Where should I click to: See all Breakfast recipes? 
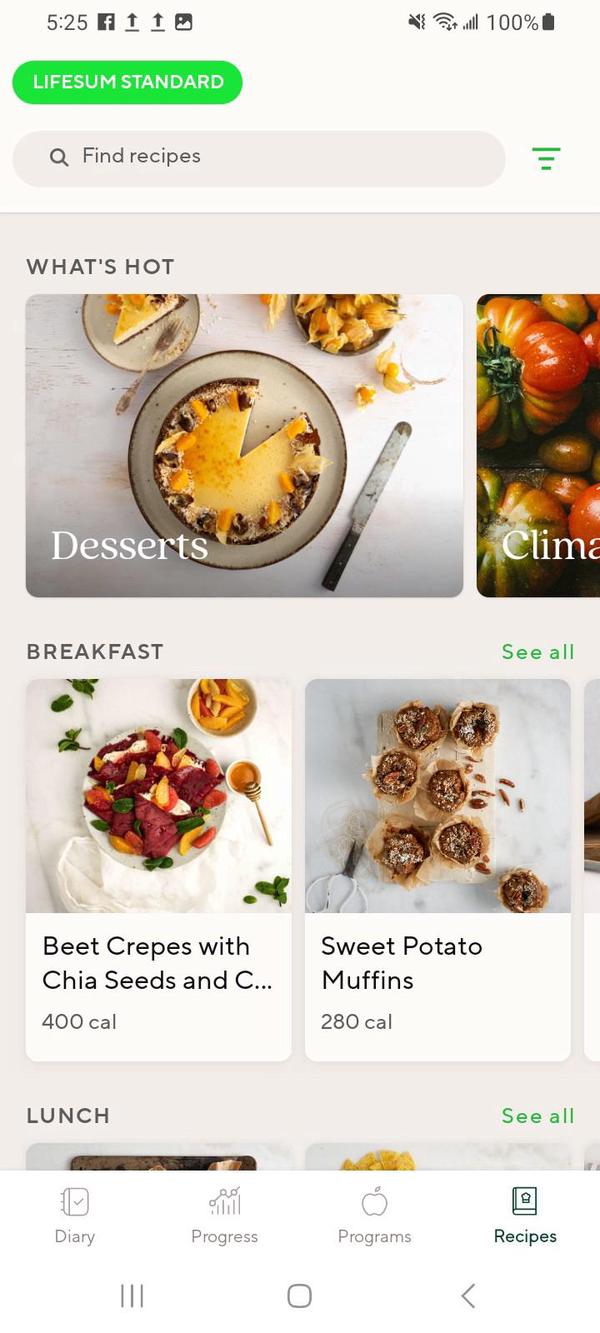(x=537, y=652)
